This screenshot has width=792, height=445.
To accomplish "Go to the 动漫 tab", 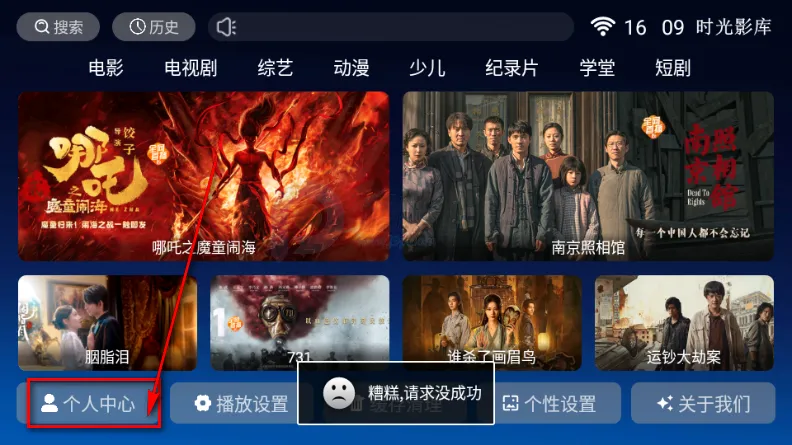I will tap(352, 68).
